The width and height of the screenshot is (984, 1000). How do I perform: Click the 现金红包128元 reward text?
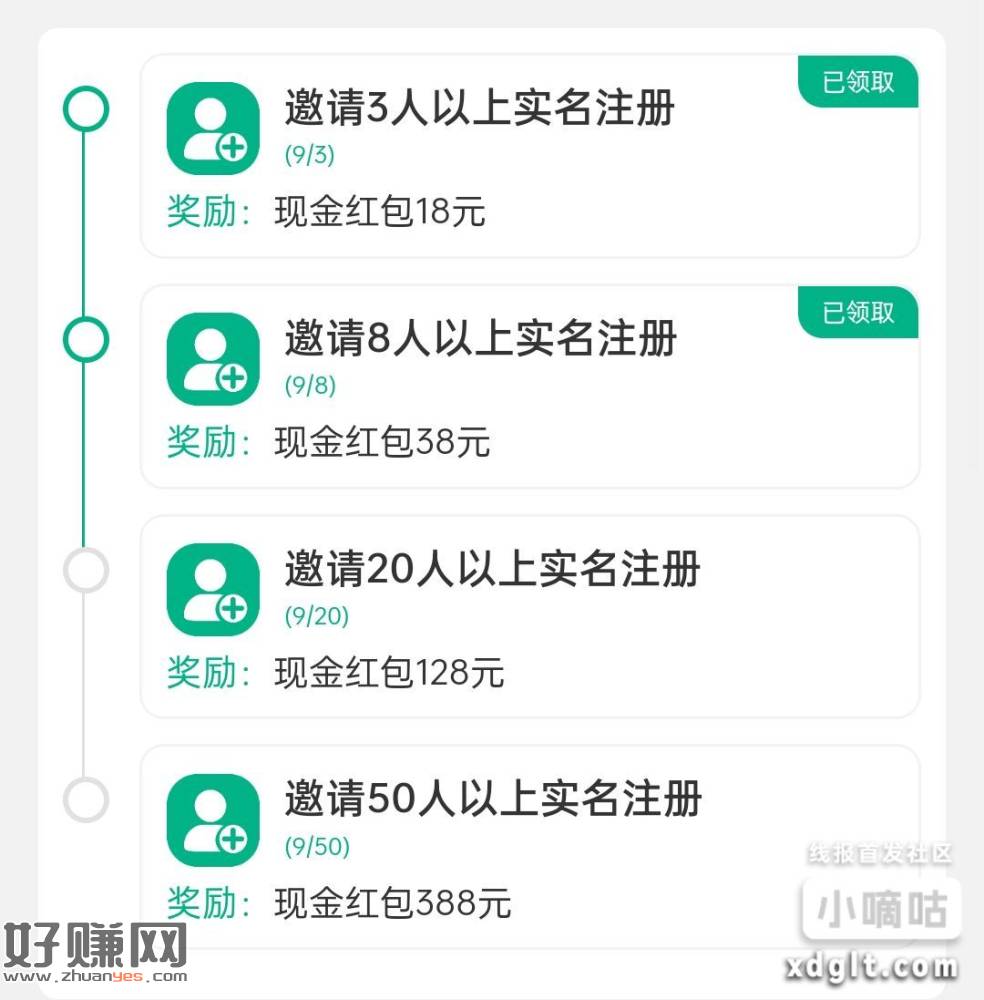(x=388, y=673)
